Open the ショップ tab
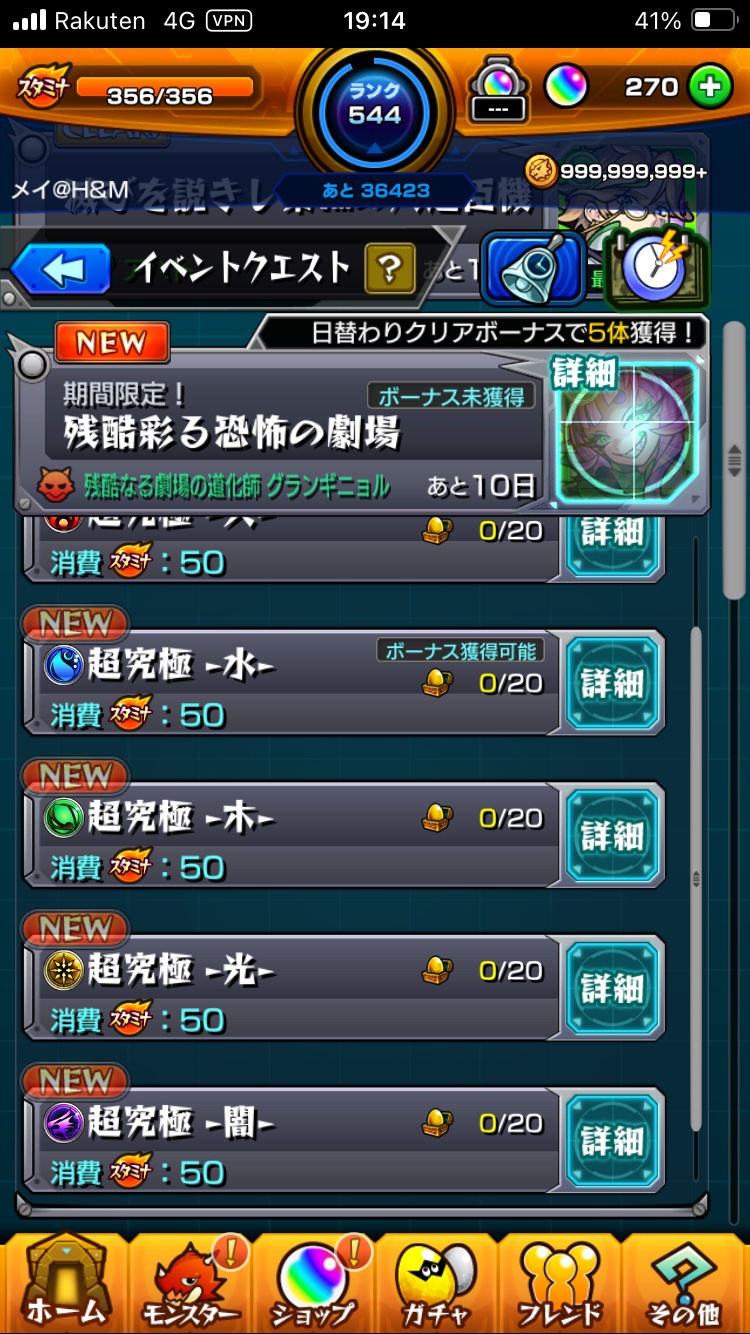 coord(314,1283)
